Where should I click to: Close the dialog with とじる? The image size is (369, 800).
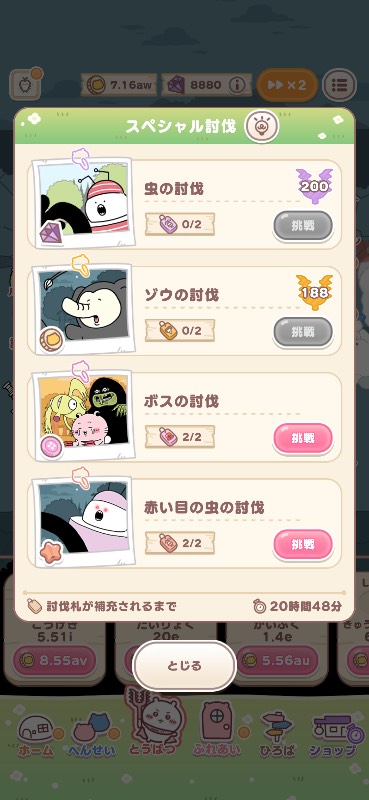tap(184, 666)
